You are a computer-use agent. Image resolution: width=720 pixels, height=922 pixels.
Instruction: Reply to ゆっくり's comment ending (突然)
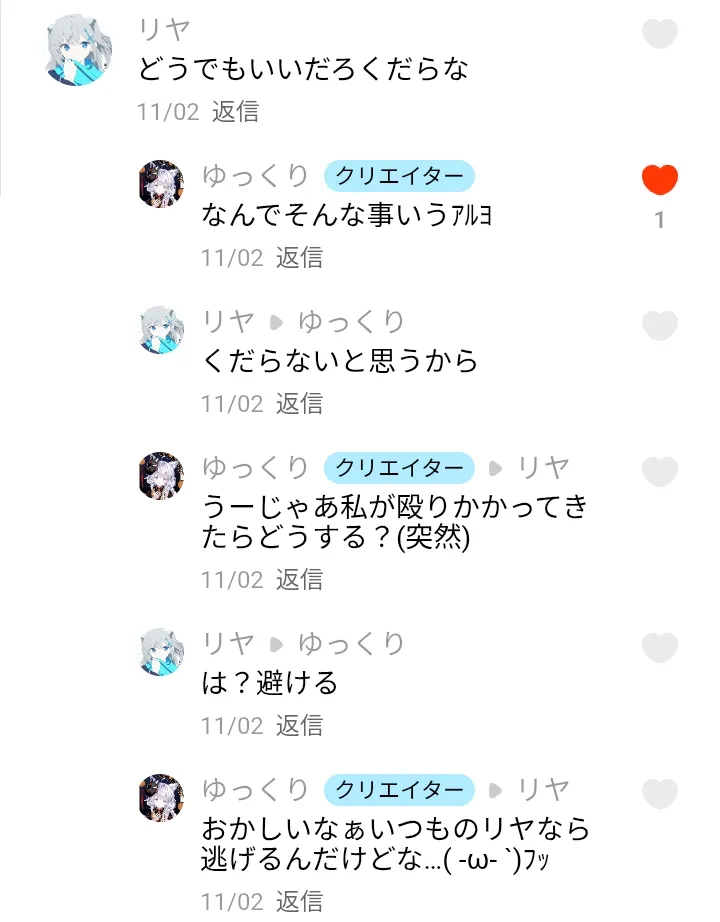pos(299,579)
